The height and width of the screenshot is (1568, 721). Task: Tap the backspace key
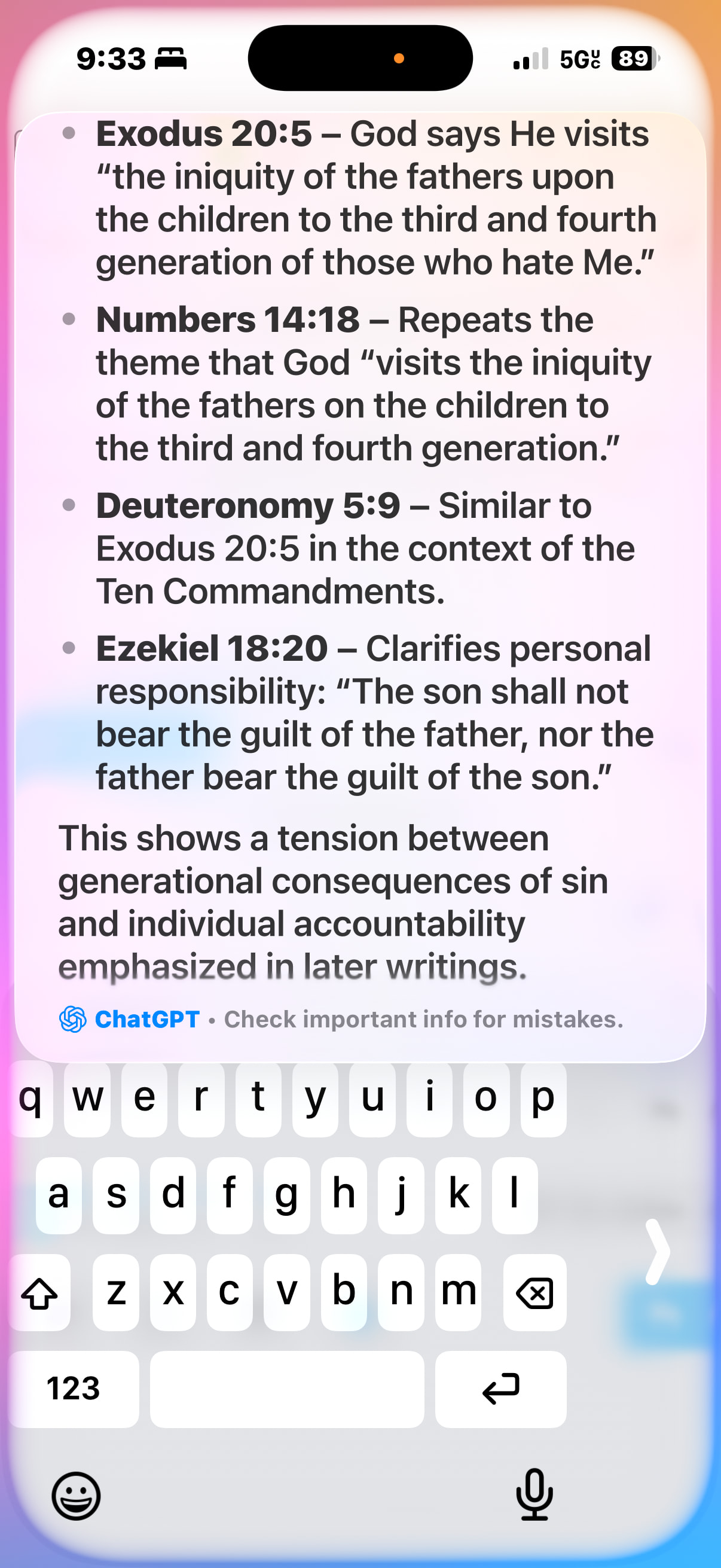coord(534,1293)
